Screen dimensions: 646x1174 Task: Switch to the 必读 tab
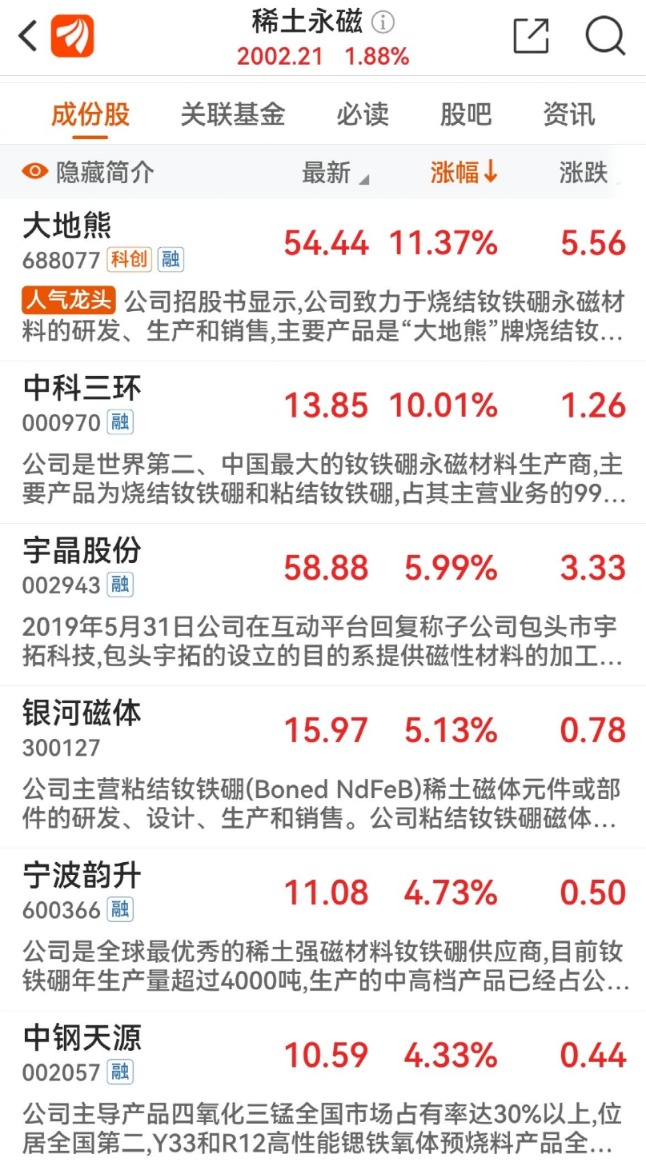[x=362, y=115]
